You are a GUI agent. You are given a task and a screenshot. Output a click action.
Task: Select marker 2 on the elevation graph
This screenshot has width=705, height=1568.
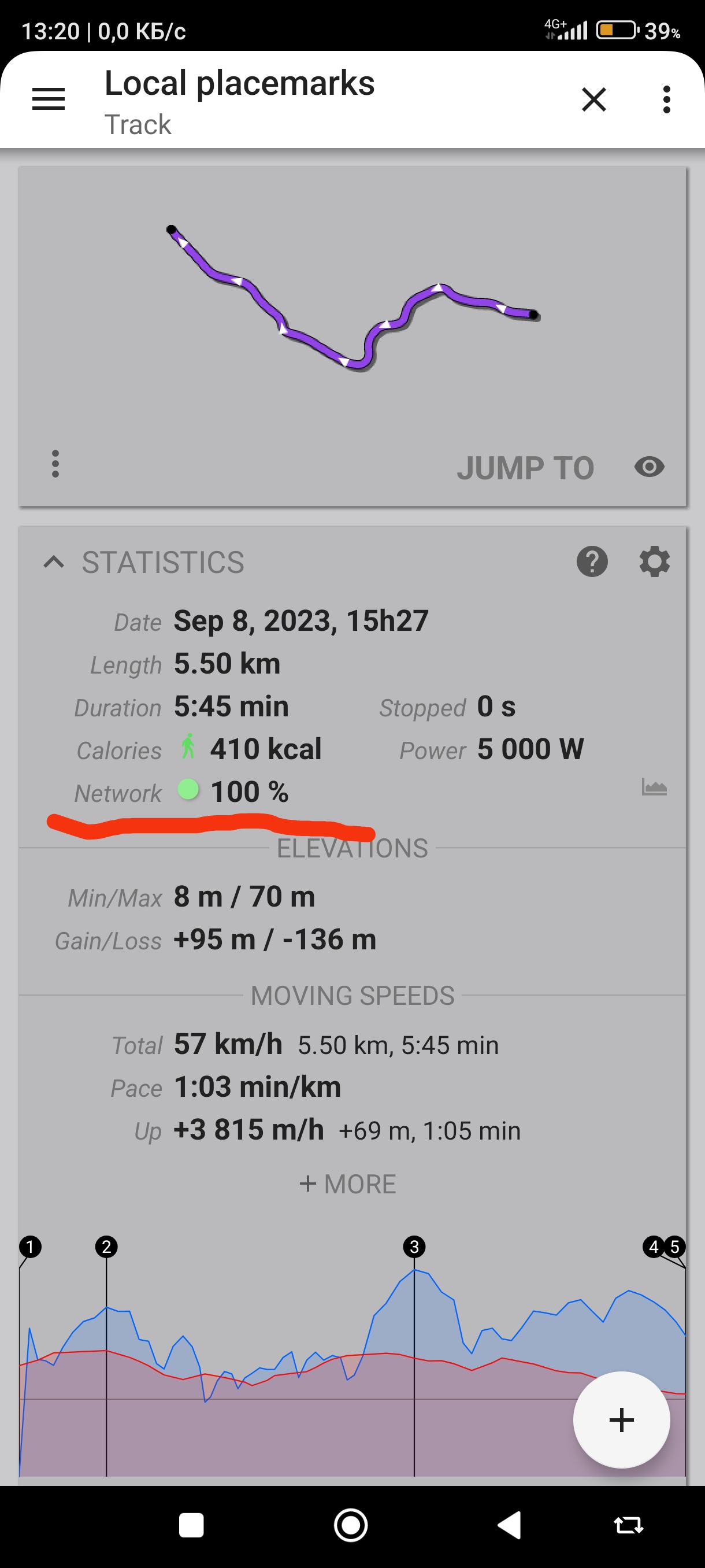(106, 1247)
